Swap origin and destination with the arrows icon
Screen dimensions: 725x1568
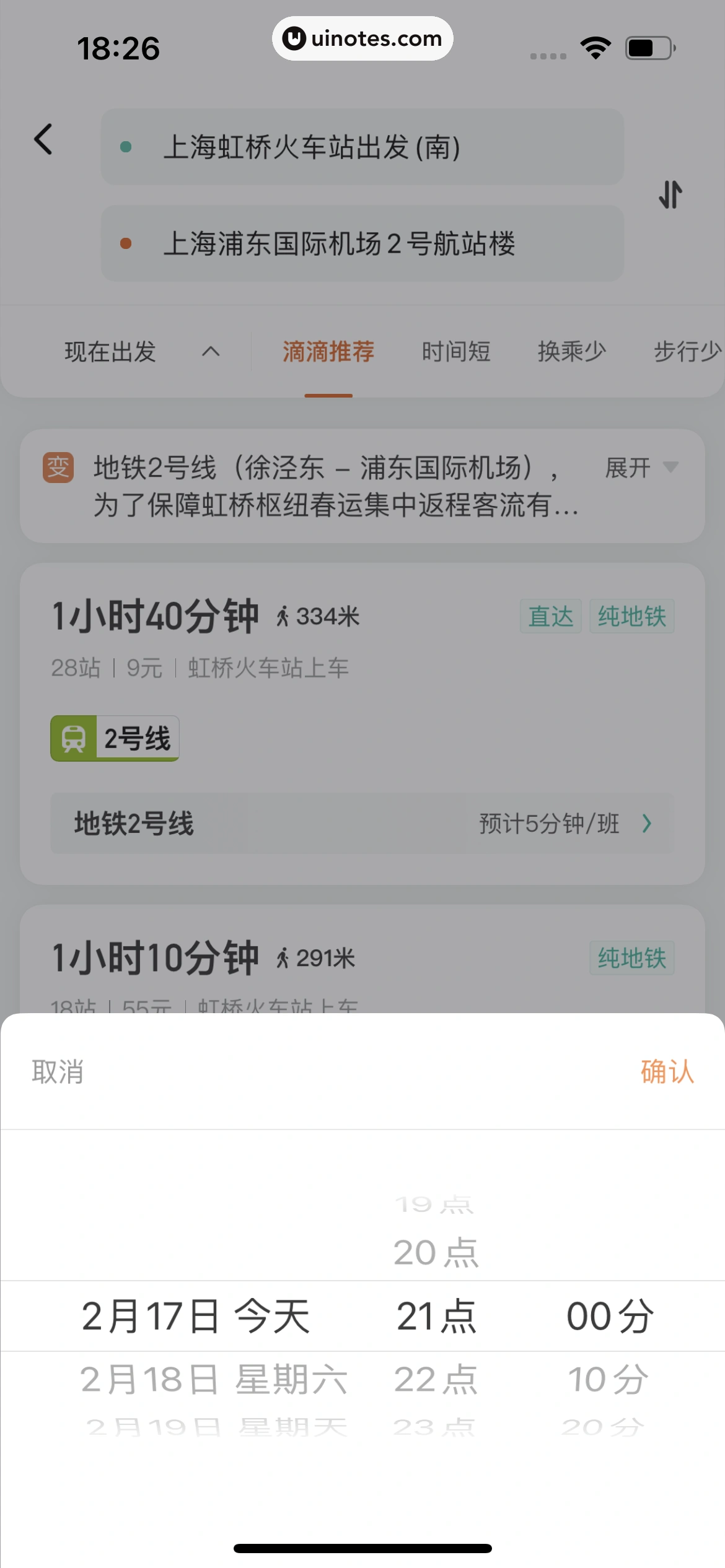click(670, 194)
